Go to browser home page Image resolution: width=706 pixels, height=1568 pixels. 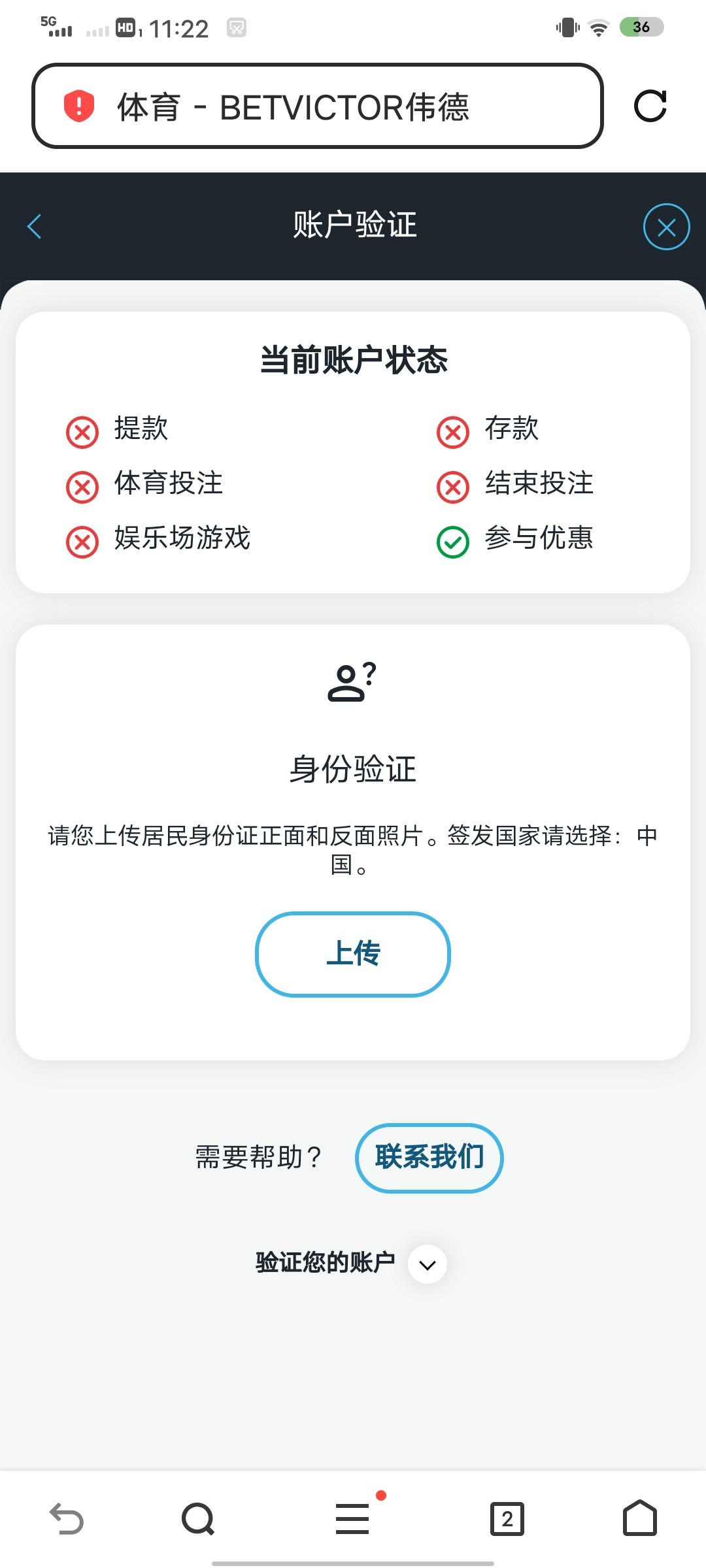click(x=639, y=1518)
